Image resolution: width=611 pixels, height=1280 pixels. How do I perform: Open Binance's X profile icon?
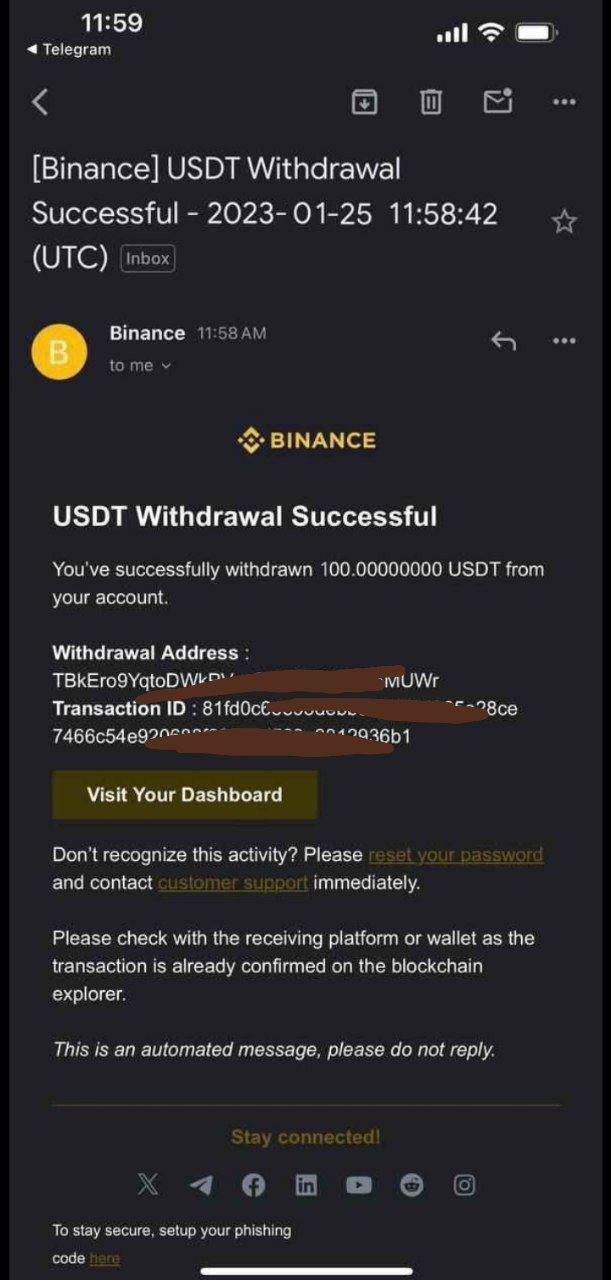click(x=148, y=1185)
